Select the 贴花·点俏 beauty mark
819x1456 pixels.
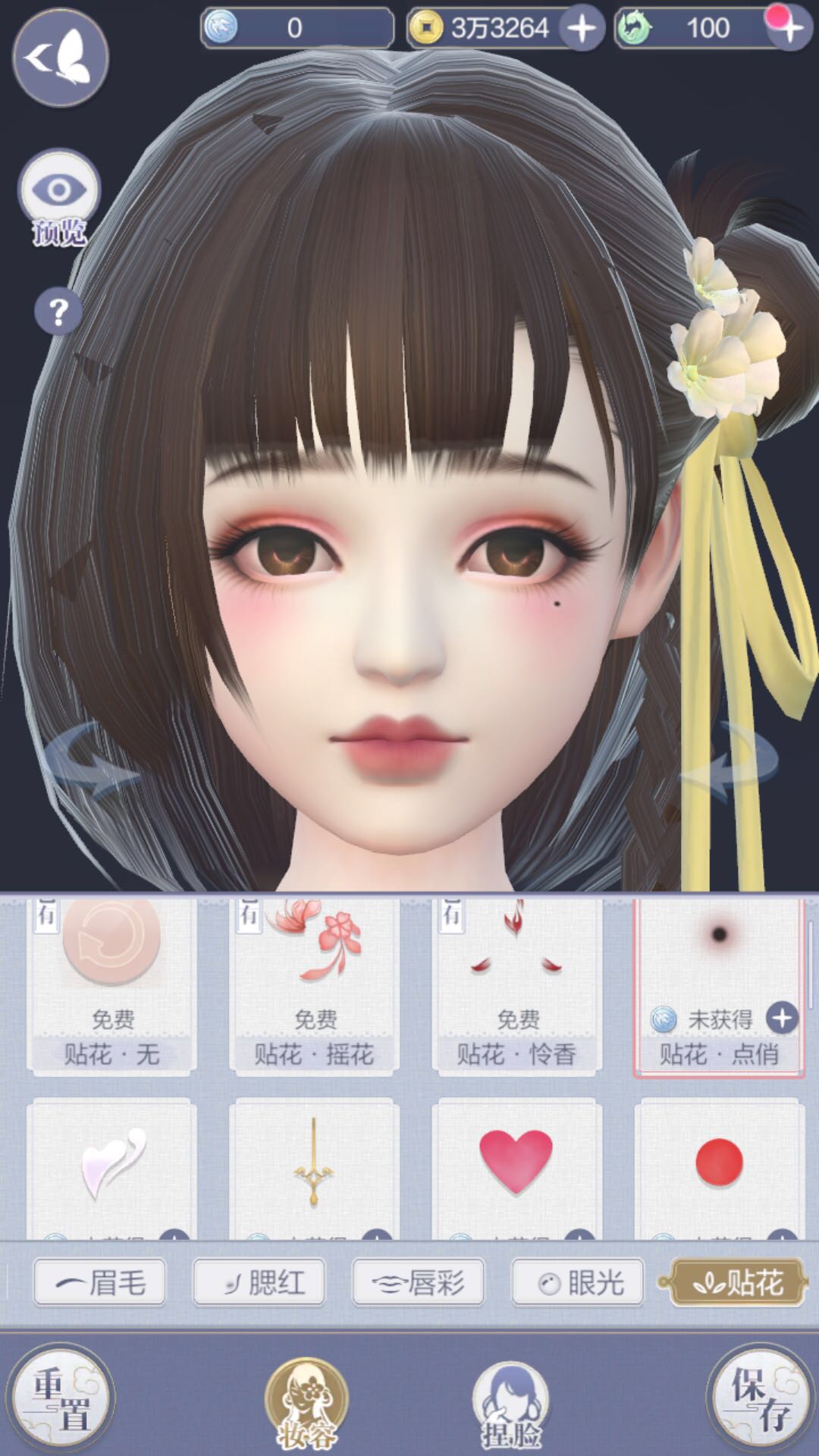click(x=719, y=986)
